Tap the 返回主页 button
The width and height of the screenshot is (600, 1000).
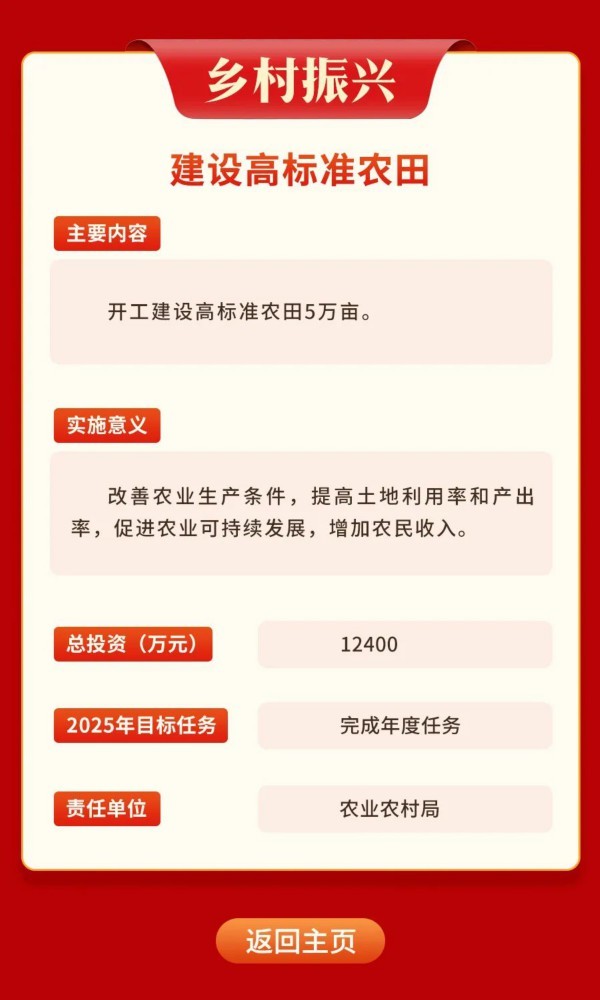300,941
